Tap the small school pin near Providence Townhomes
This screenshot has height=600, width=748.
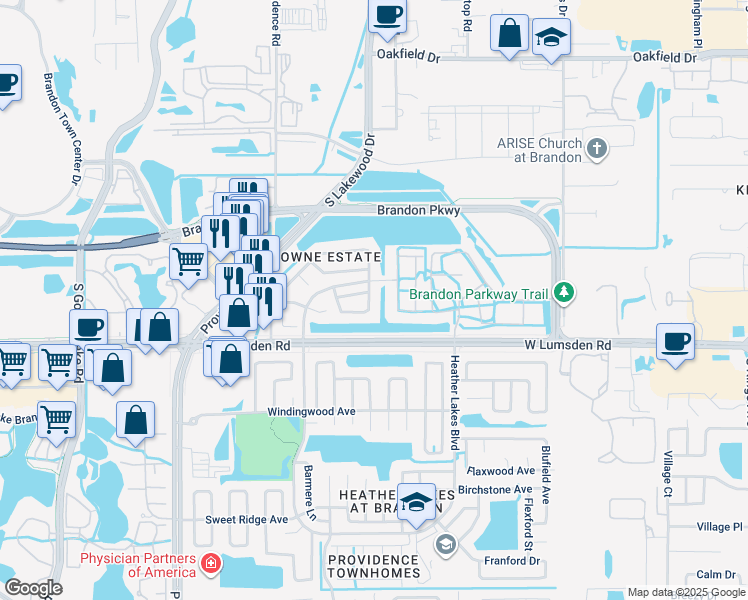pos(446,545)
